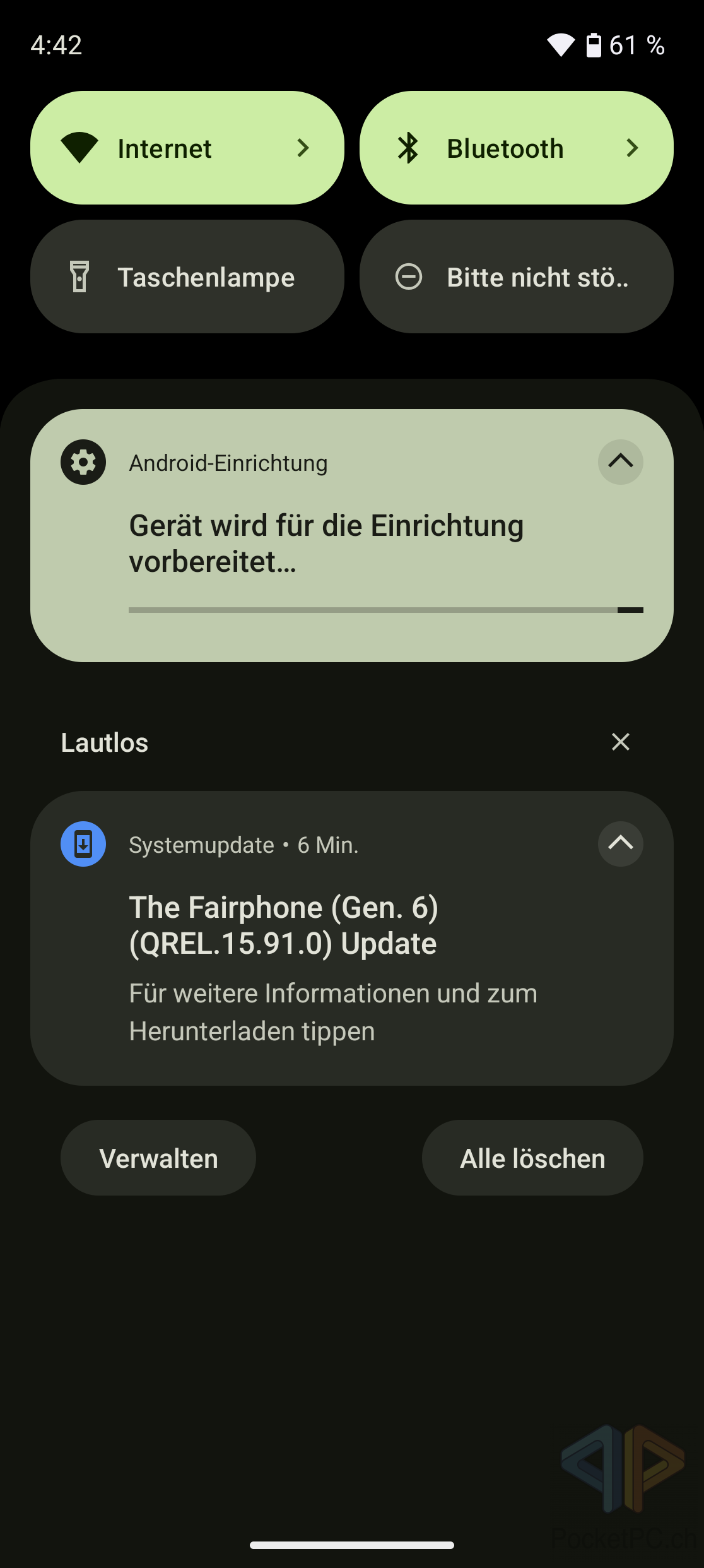Viewport: 704px width, 1568px height.
Task: Collapse the Systemupdate notification
Action: (x=620, y=844)
